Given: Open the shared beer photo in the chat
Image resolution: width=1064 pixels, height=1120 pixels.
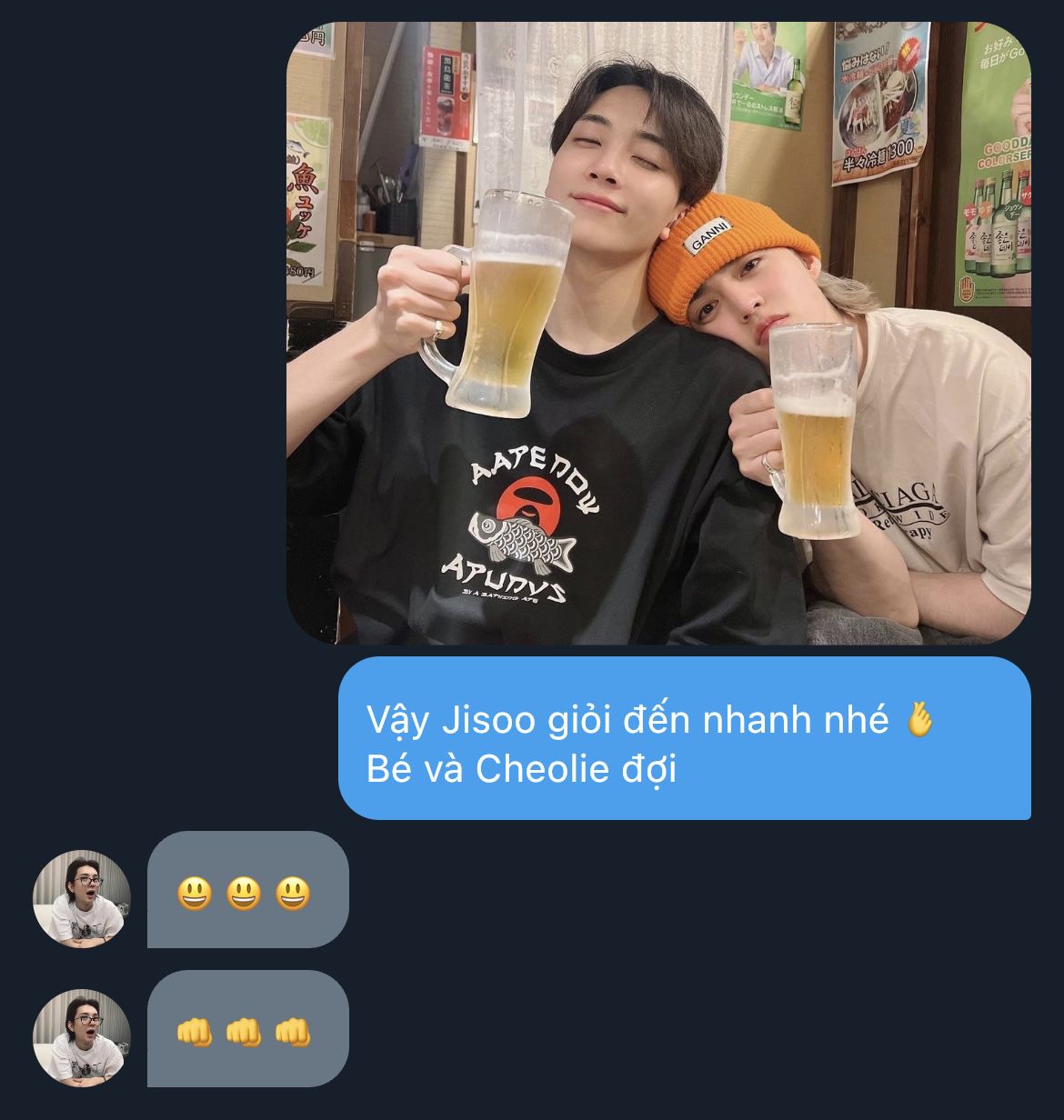Looking at the screenshot, I should [658, 333].
